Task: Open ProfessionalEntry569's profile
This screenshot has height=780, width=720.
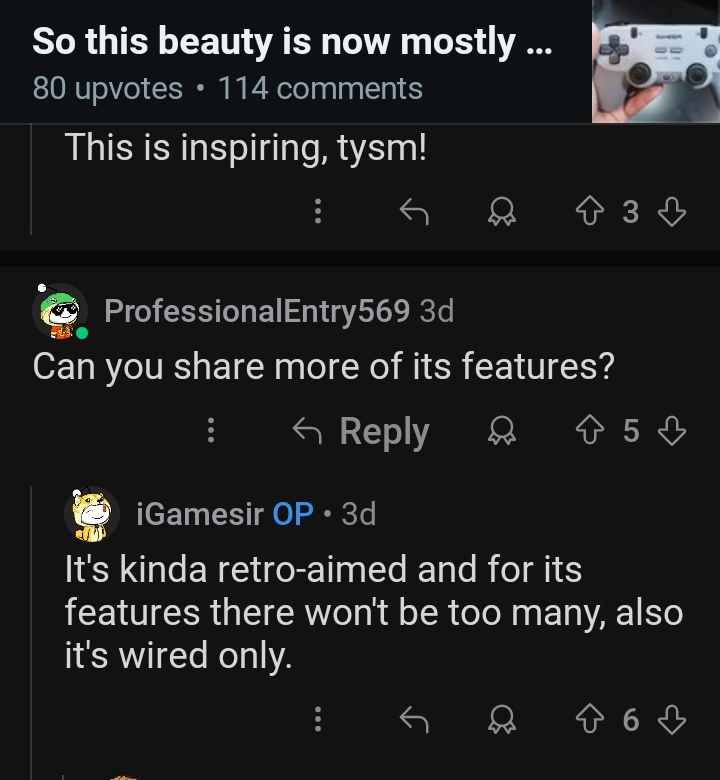Action: (x=256, y=311)
